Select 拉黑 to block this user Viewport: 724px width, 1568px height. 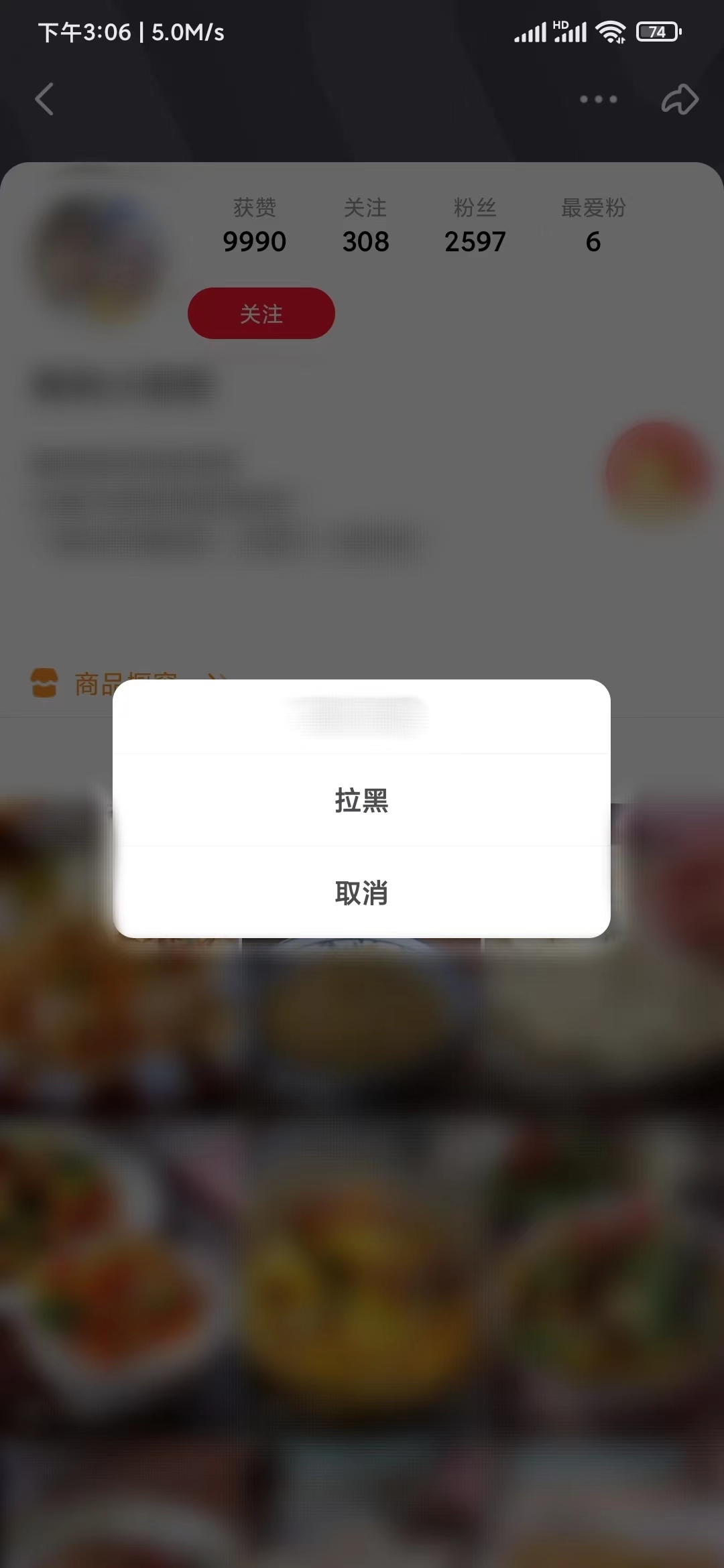362,801
